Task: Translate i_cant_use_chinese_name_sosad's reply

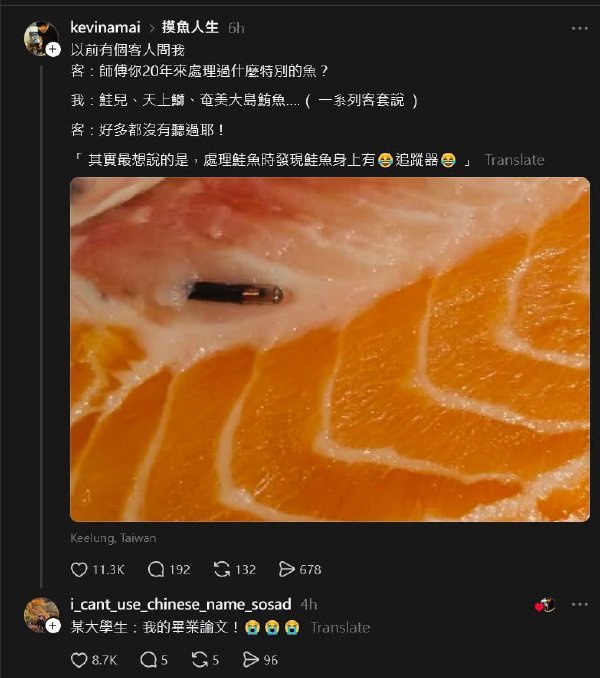Action: click(x=340, y=628)
